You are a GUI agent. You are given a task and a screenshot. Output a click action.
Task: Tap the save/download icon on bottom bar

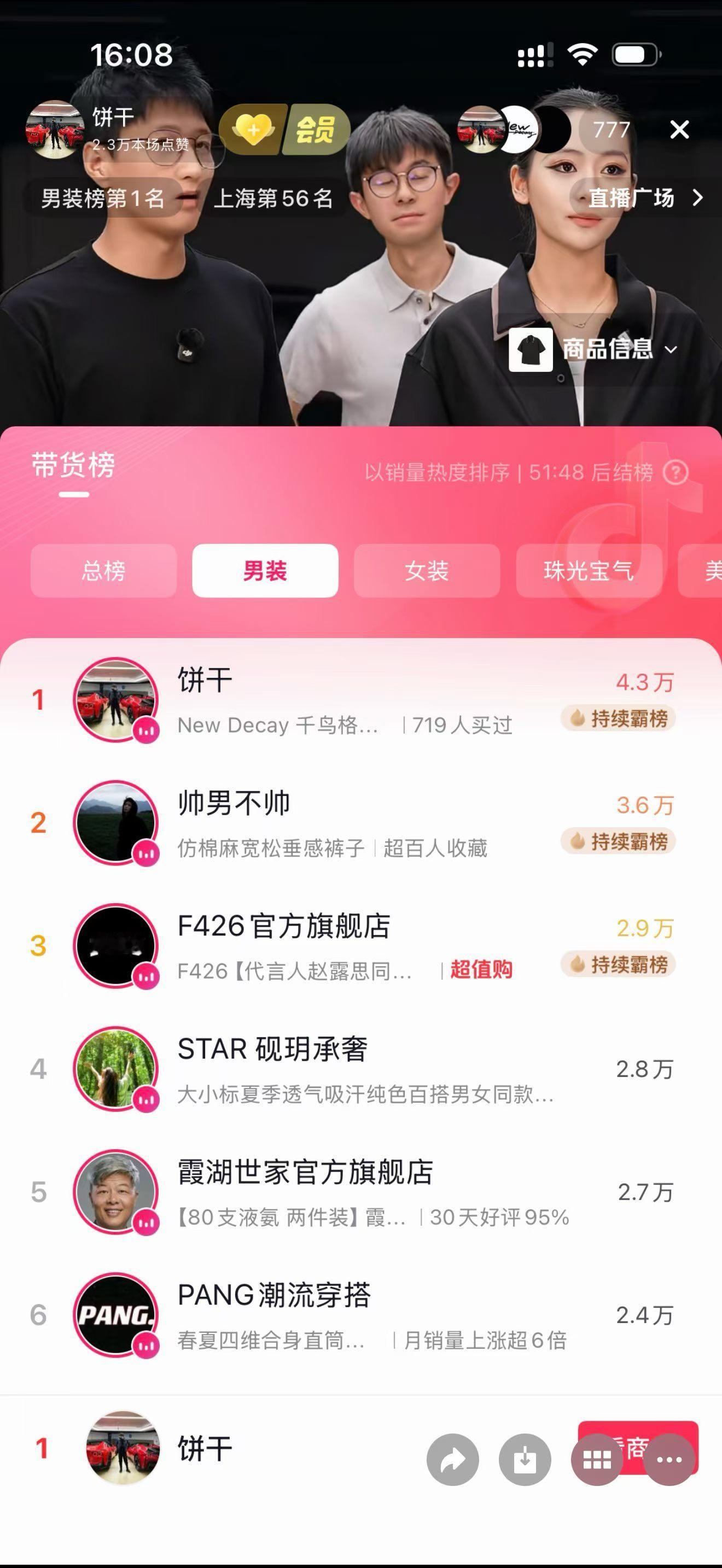525,1459
